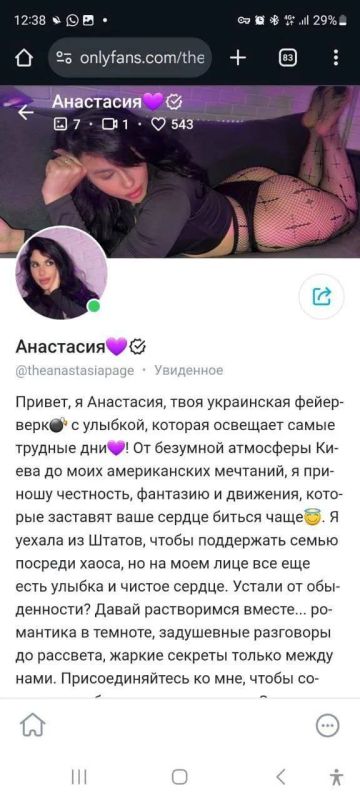Image resolution: width=360 pixels, height=800 pixels.
Task: Go back using the profile header arrow
Action: tap(25, 112)
